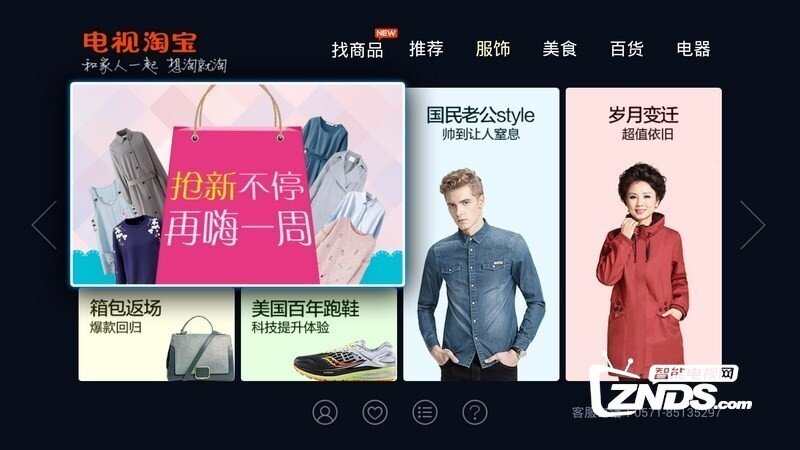This screenshot has height=450, width=800.
Task: Show previous page with left arrow
Action: point(45,225)
